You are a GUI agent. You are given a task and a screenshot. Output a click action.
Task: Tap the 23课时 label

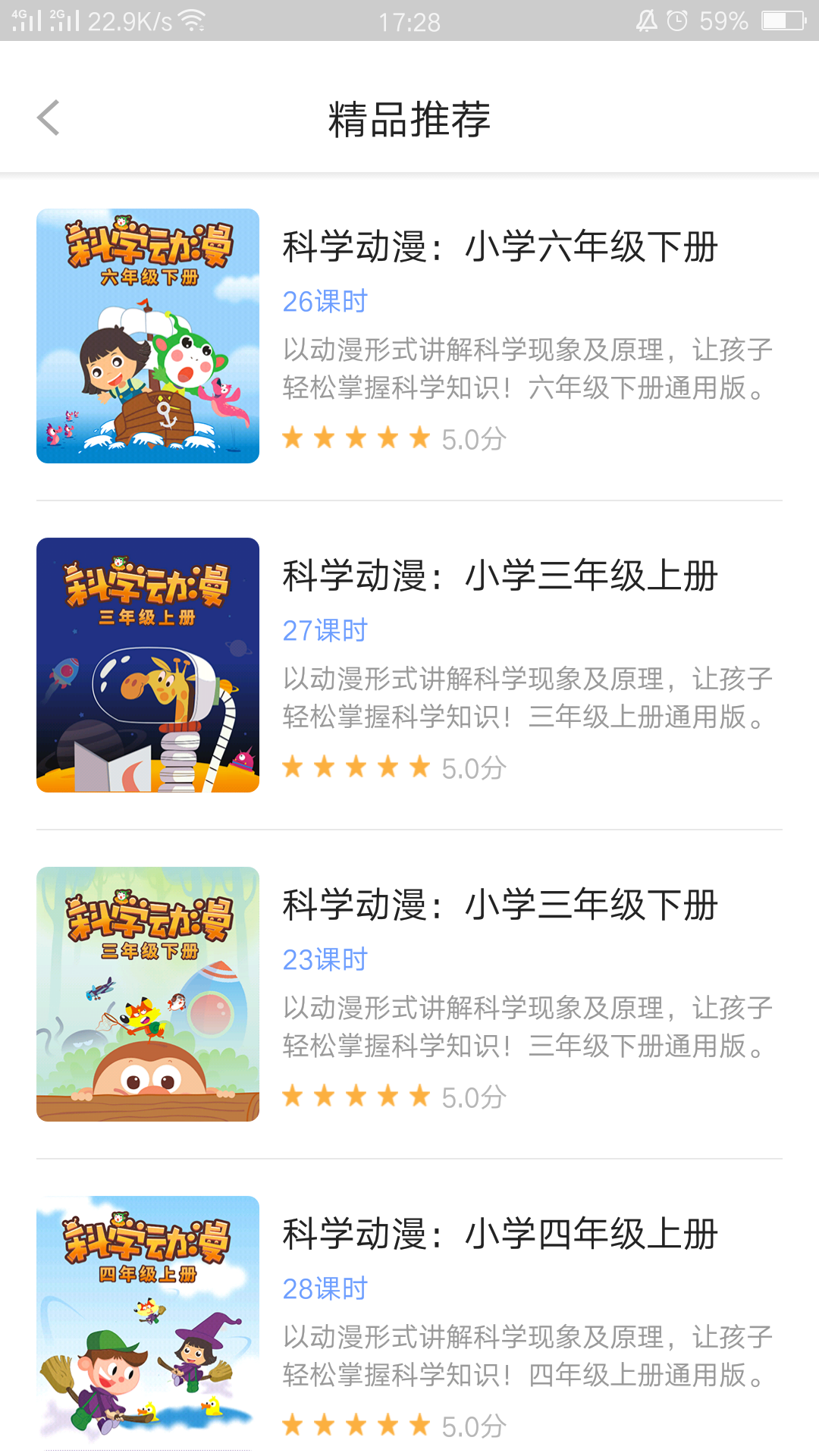(x=325, y=959)
